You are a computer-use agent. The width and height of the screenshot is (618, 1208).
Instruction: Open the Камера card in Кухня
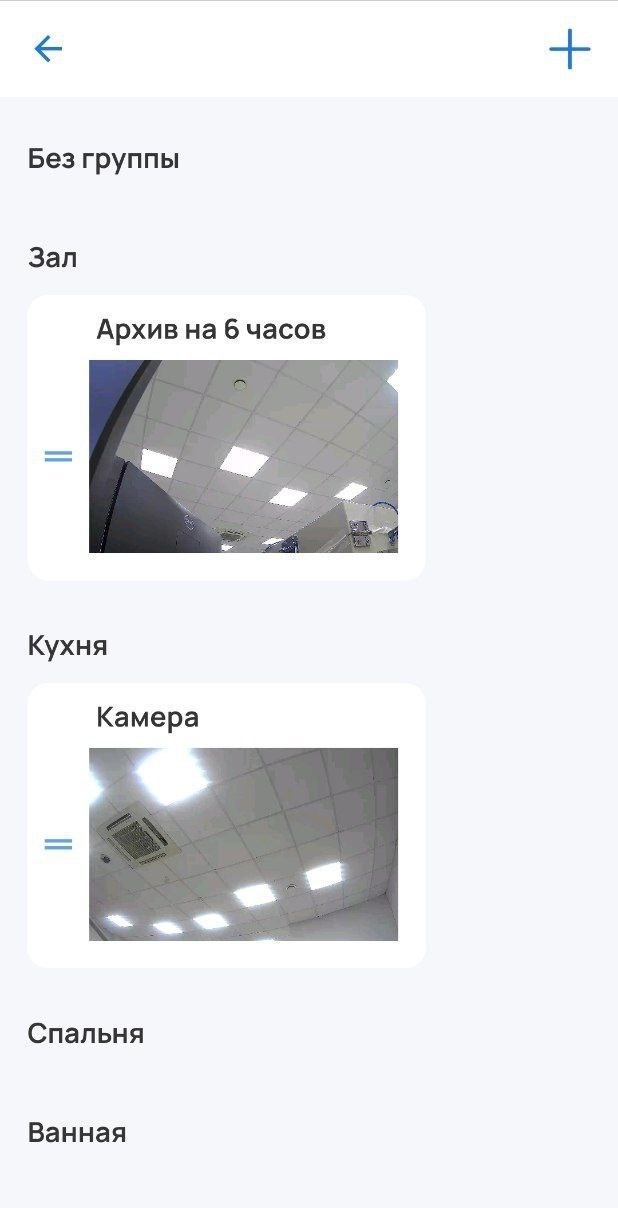click(x=243, y=843)
